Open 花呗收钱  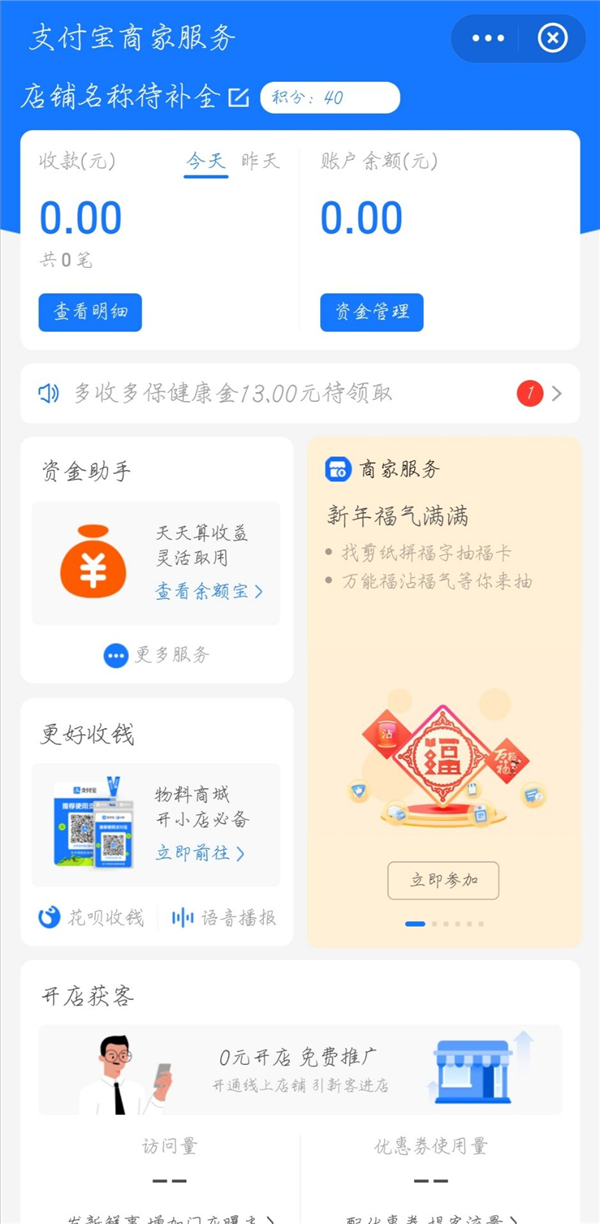pyautogui.click(x=92, y=917)
